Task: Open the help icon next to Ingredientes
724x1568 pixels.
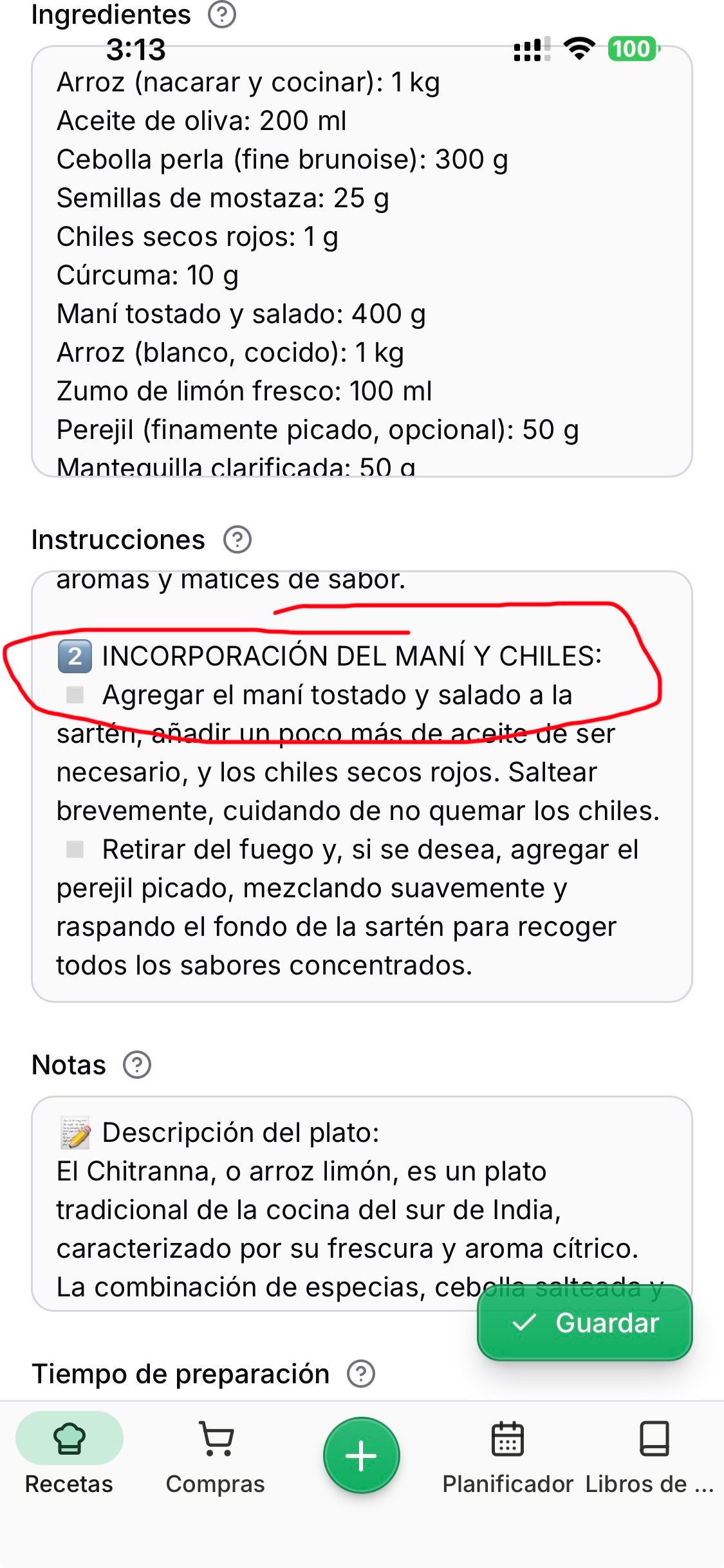Action: click(x=222, y=14)
